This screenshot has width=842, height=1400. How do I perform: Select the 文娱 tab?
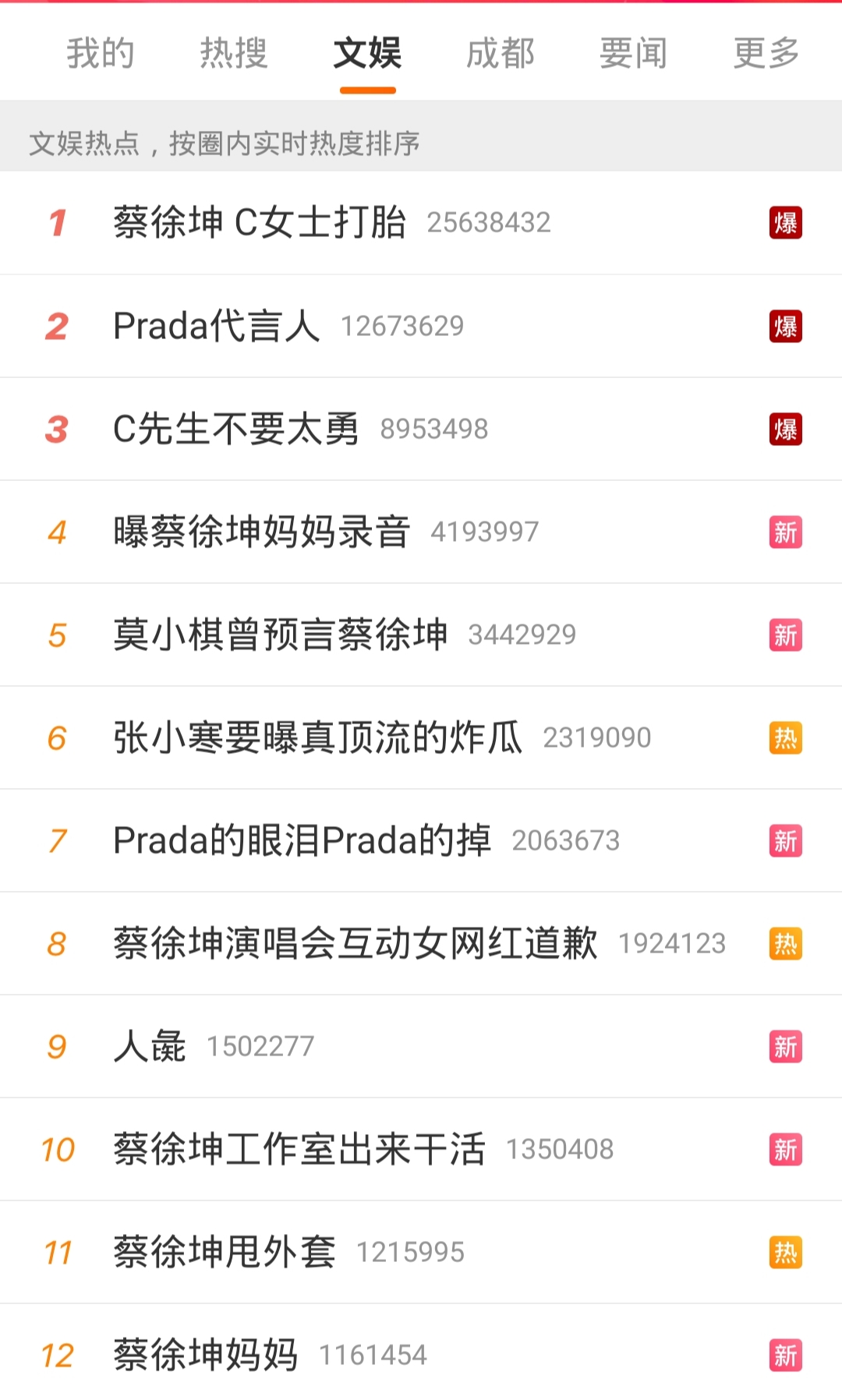[x=367, y=54]
